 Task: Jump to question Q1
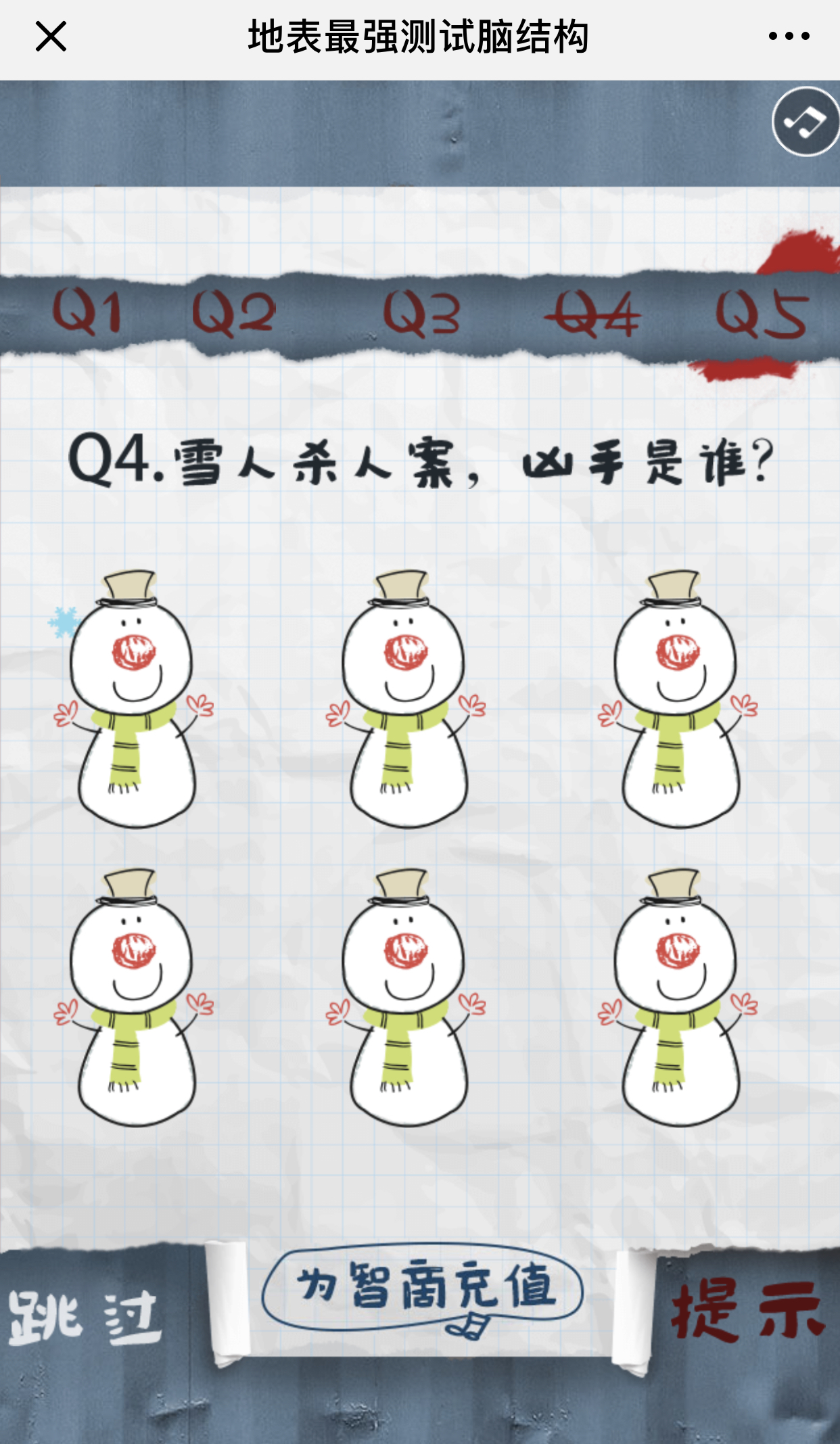point(87,312)
